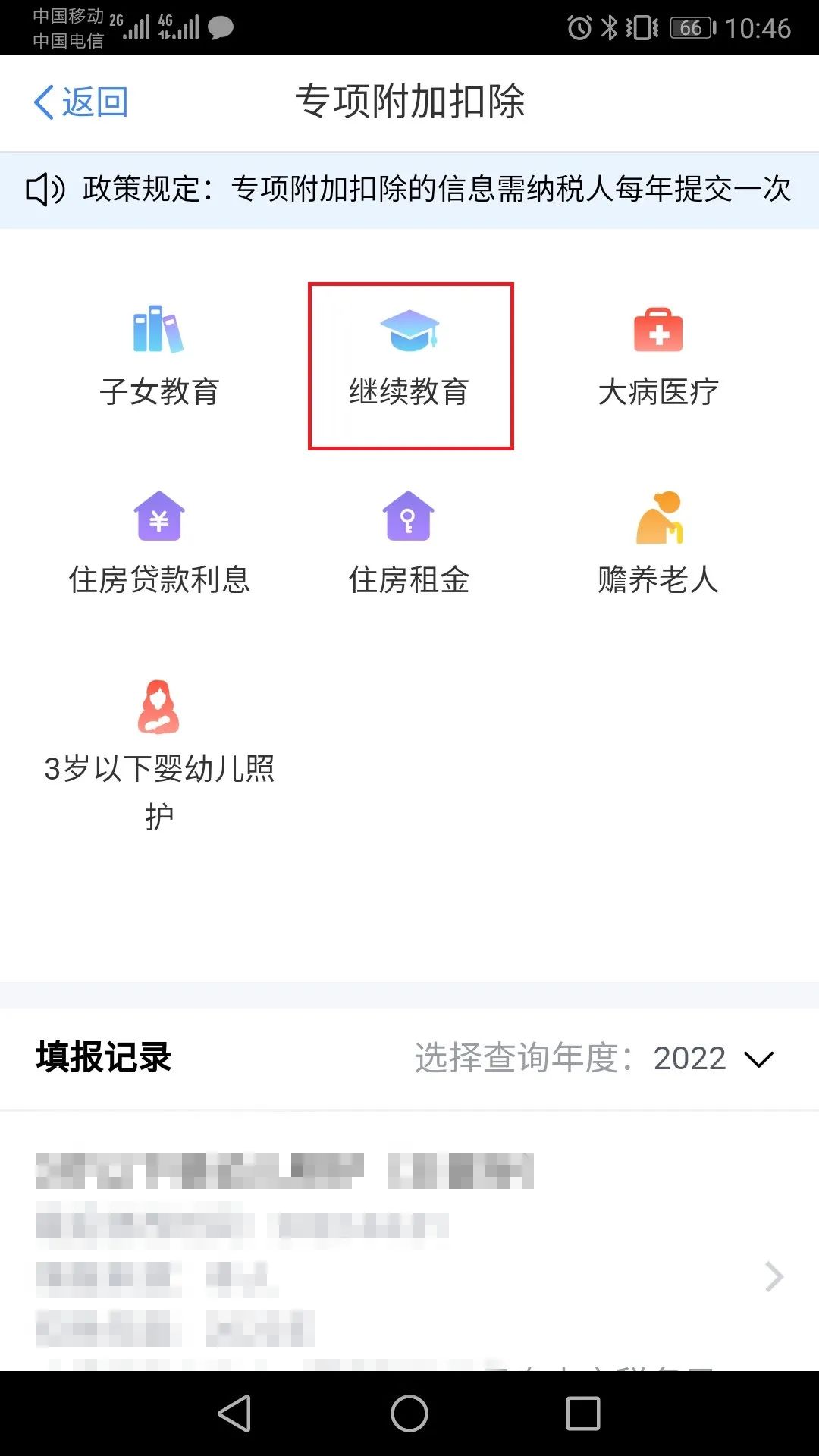Open 3岁以下婴幼儿照护 deduction
Image resolution: width=819 pixels, height=1456 pixels.
click(159, 755)
